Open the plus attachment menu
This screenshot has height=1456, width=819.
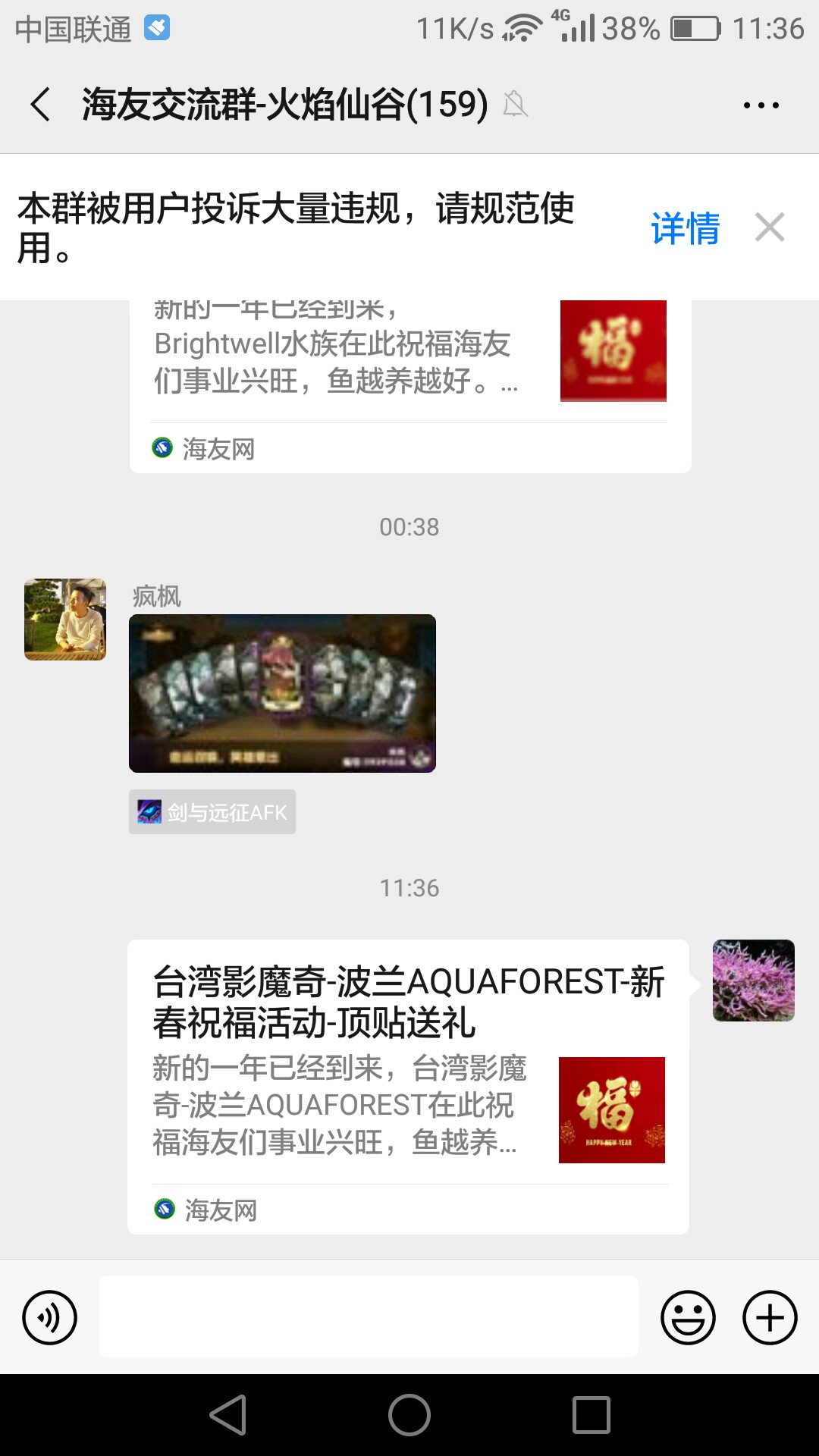pyautogui.click(x=769, y=1317)
